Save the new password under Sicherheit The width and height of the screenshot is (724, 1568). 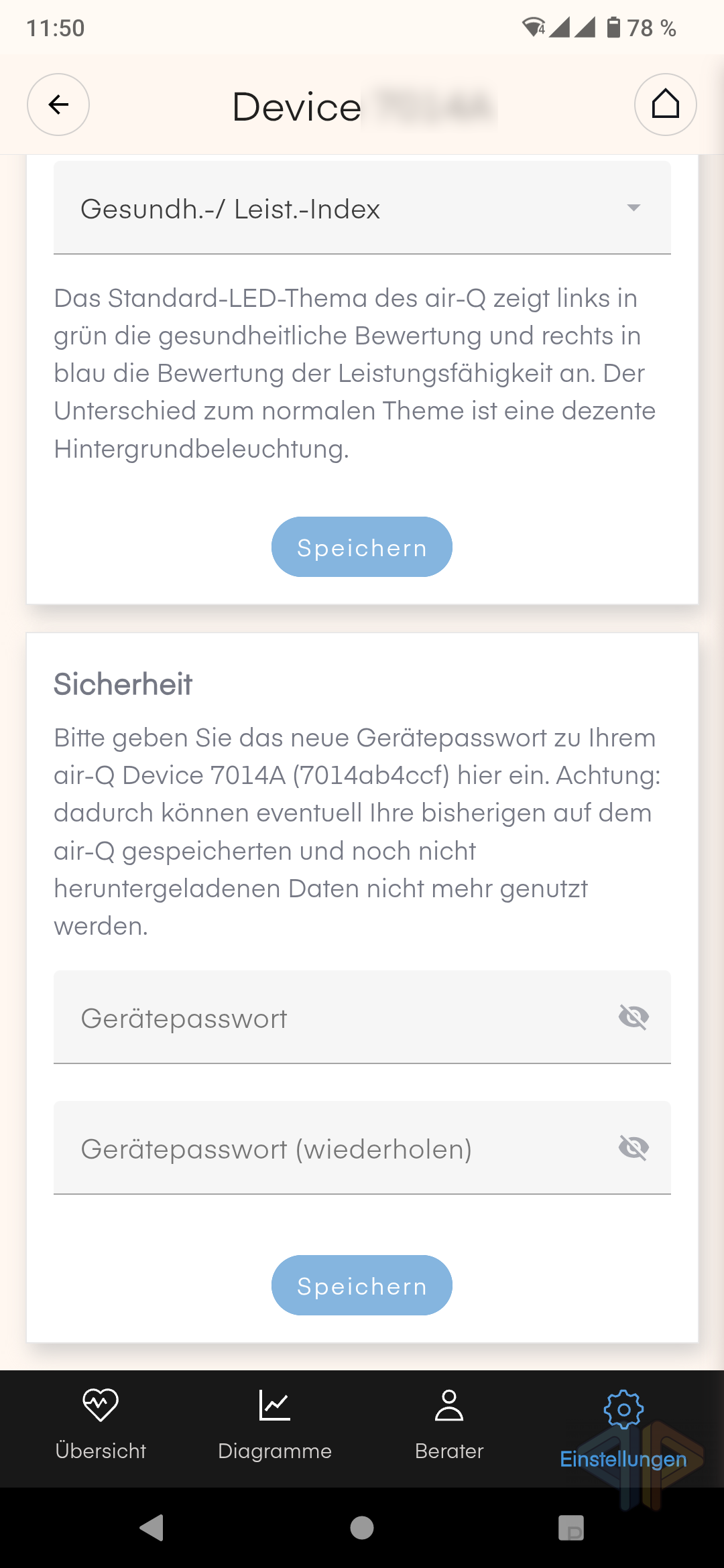click(x=362, y=1285)
